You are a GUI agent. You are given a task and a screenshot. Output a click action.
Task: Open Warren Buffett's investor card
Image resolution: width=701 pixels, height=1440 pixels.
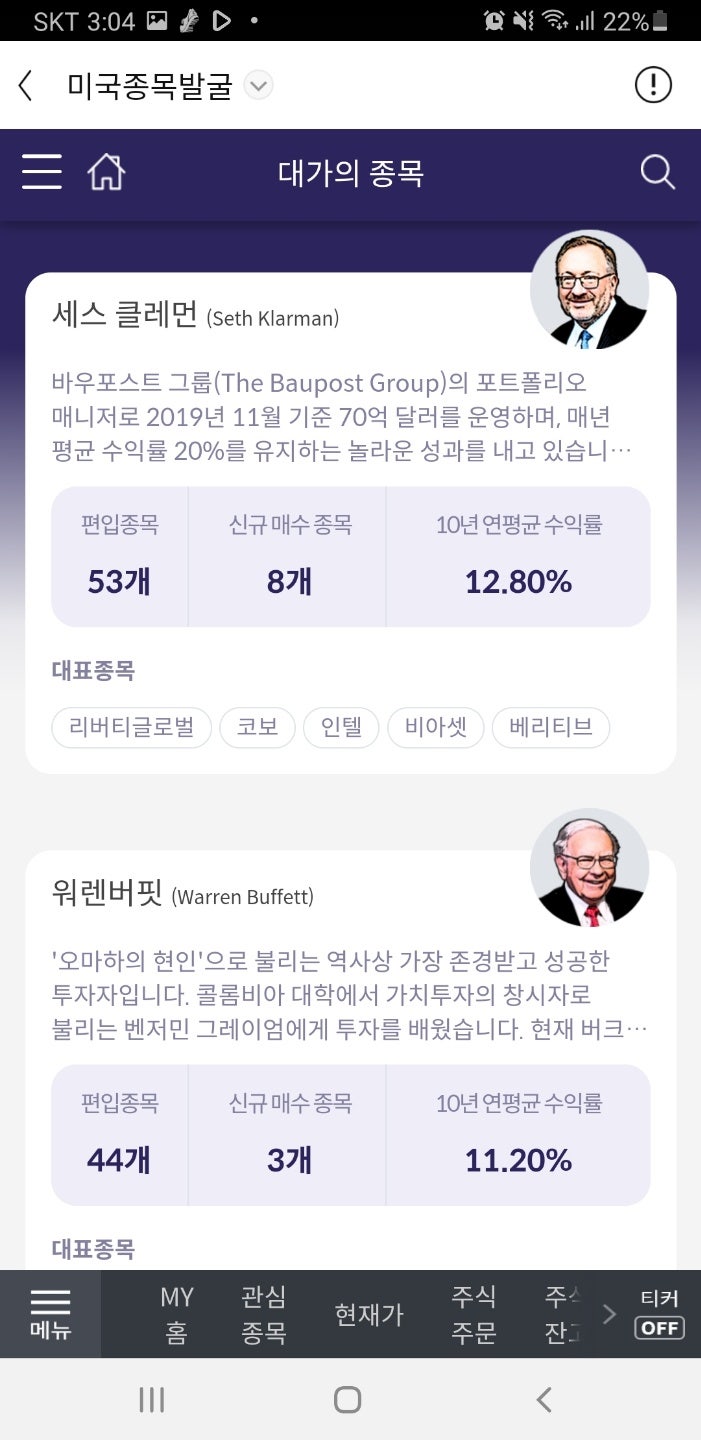[x=182, y=894]
